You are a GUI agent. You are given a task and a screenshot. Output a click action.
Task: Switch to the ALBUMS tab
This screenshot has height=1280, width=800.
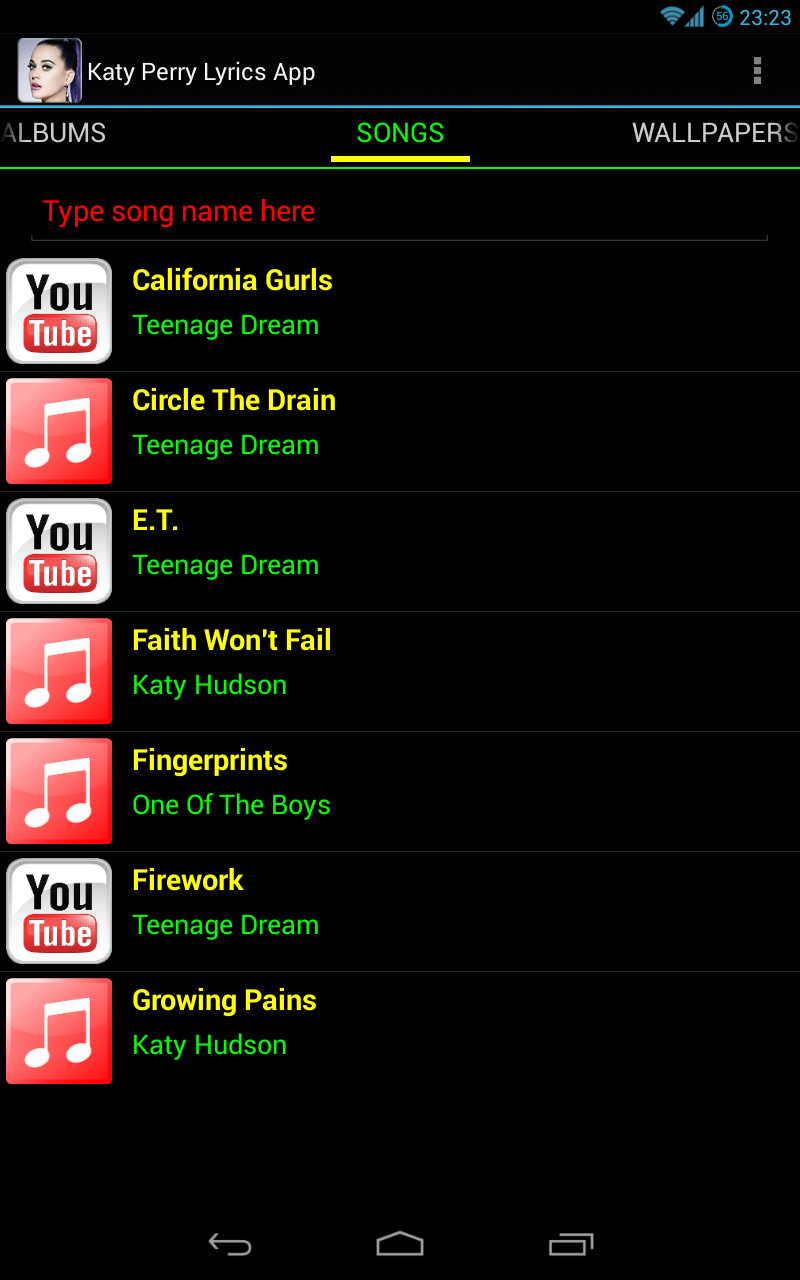click(x=52, y=132)
